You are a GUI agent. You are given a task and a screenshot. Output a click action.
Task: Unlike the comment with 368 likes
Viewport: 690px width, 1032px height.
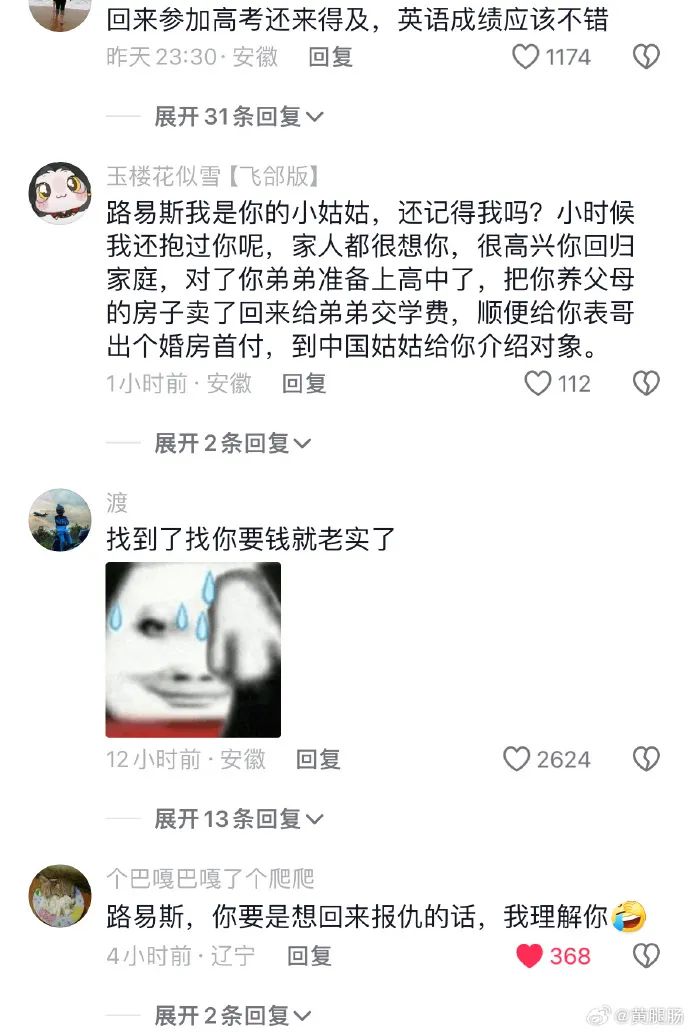pyautogui.click(x=530, y=956)
